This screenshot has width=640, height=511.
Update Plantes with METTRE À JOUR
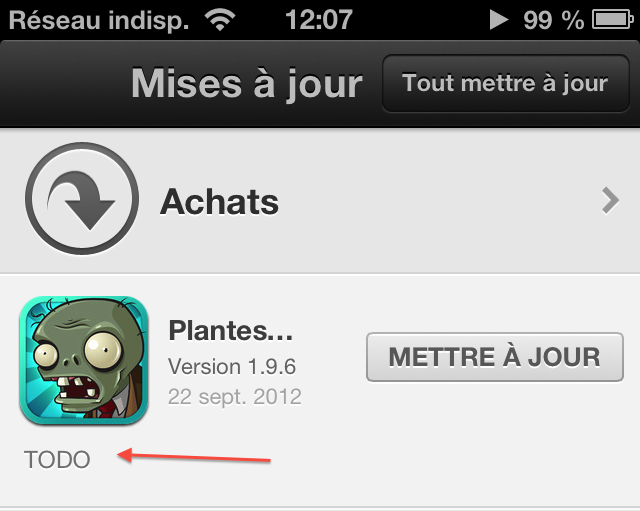click(494, 357)
